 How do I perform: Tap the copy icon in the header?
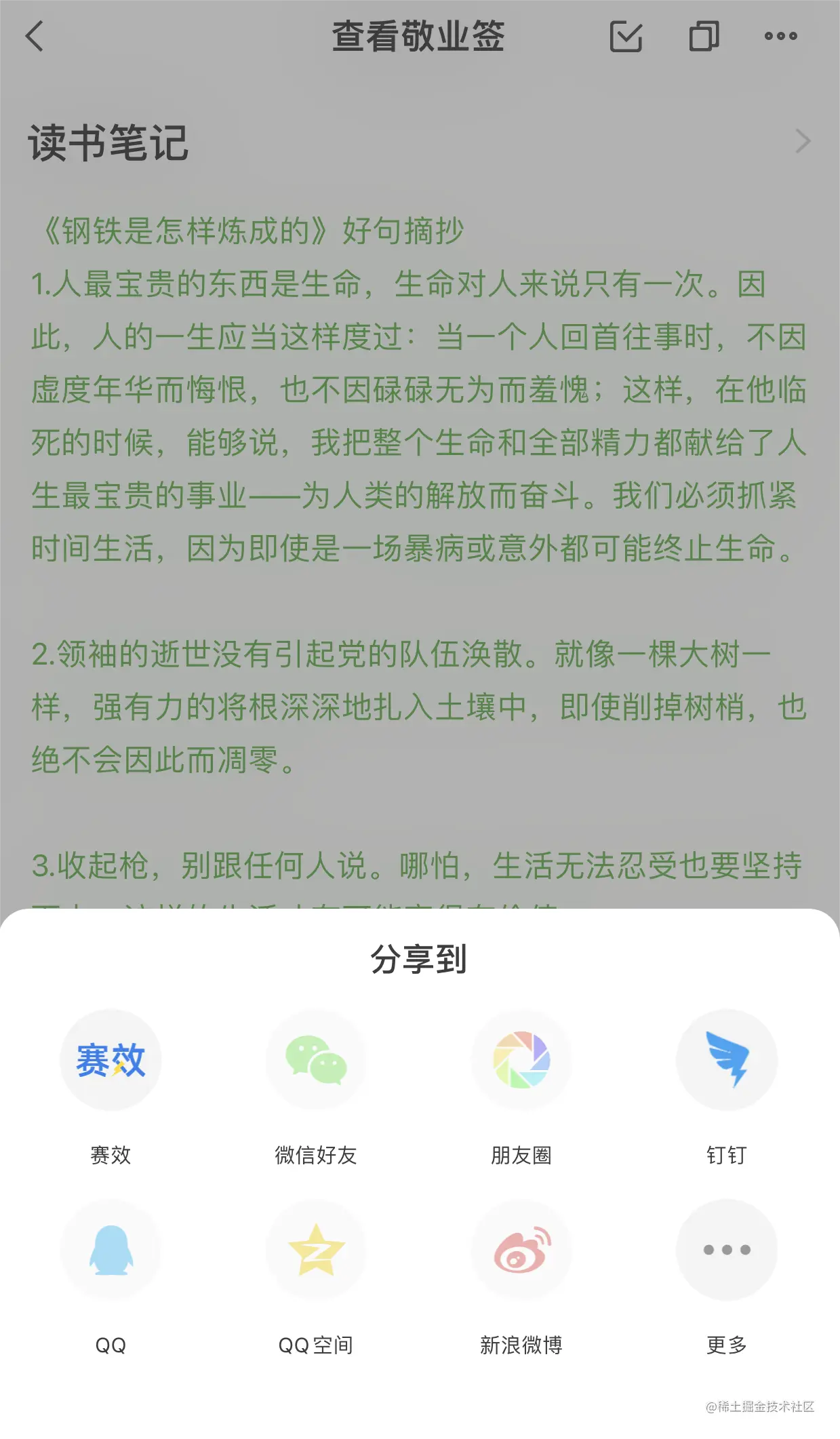click(704, 36)
